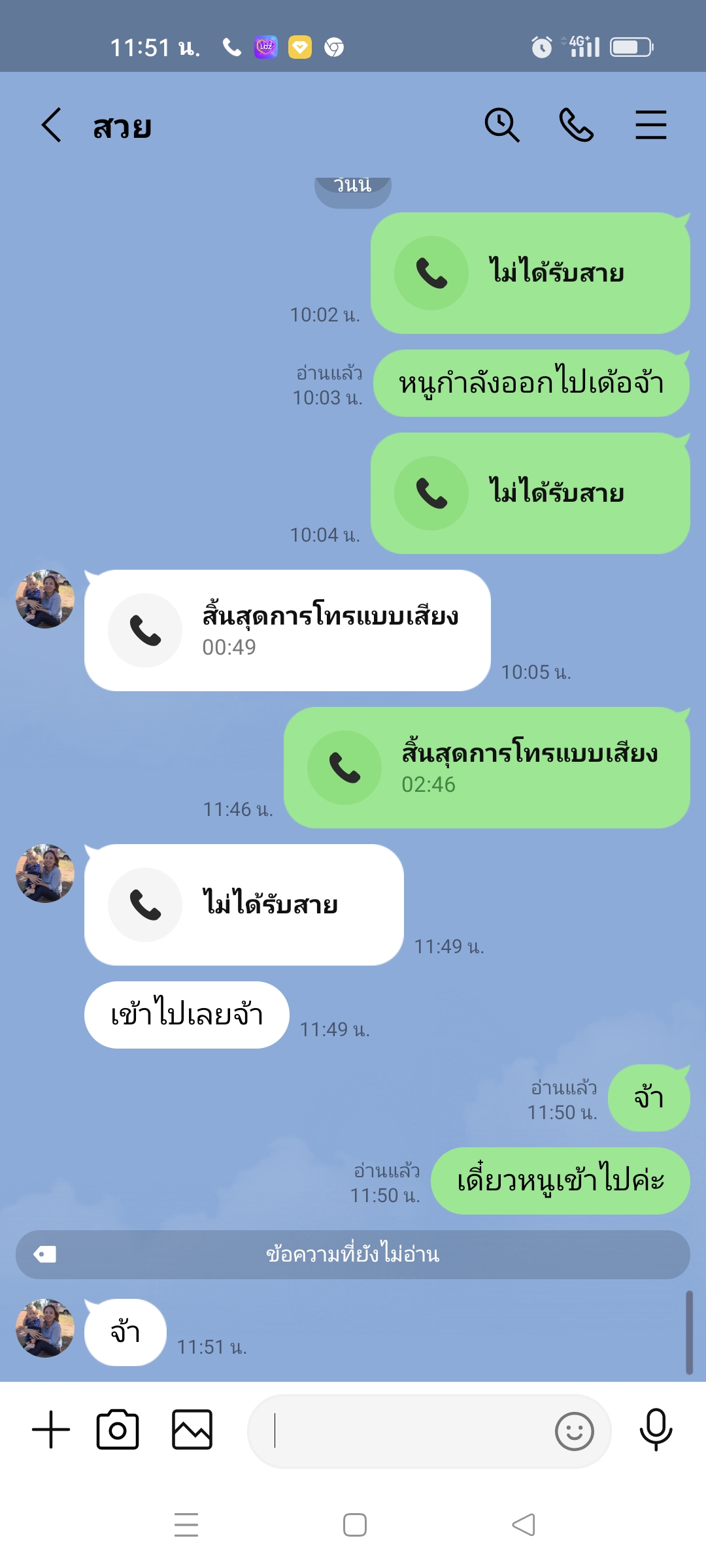Open the camera to take a photo
Screen dimensions: 706x1568
(x=118, y=1429)
